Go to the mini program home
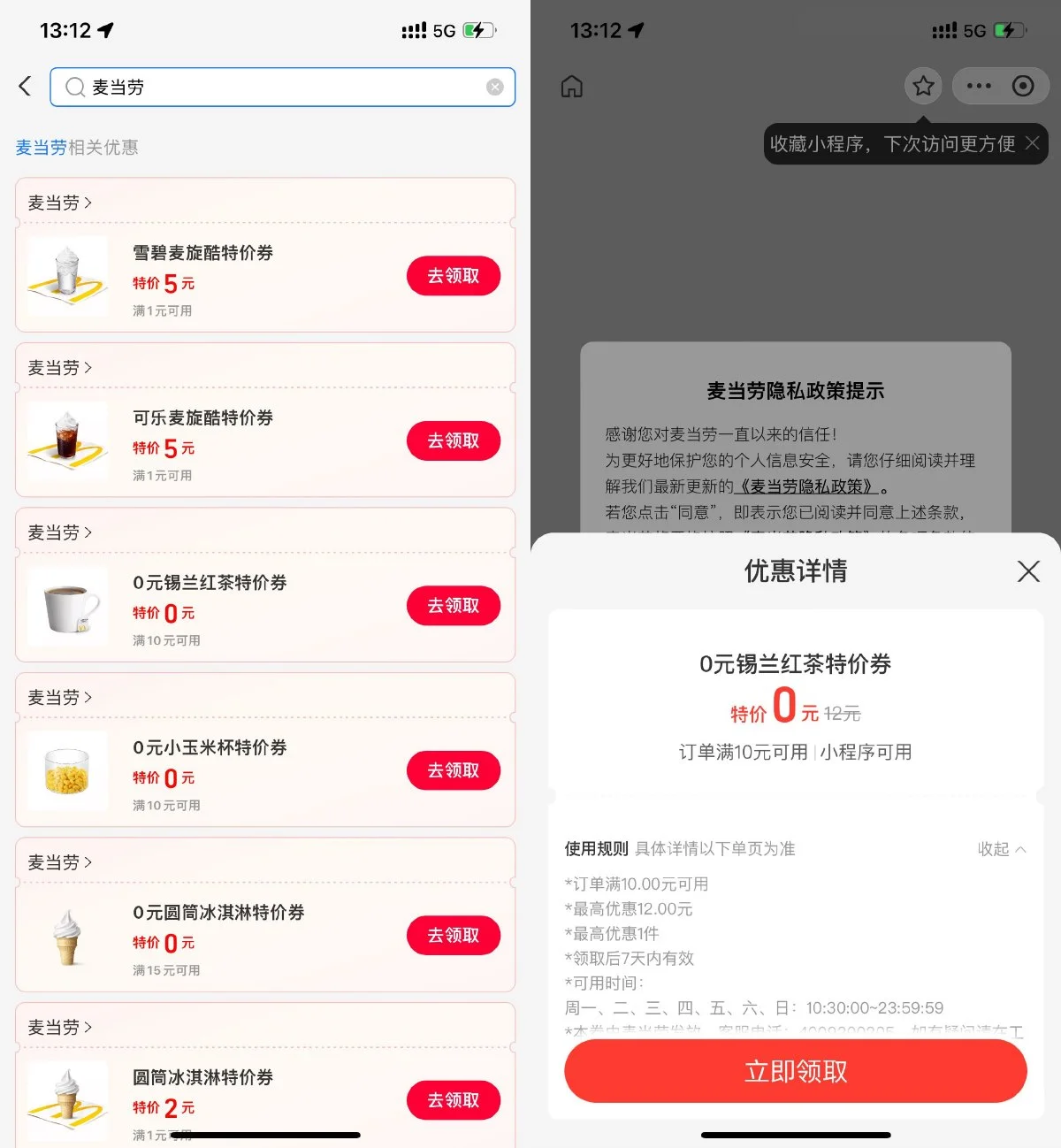 pos(572,87)
